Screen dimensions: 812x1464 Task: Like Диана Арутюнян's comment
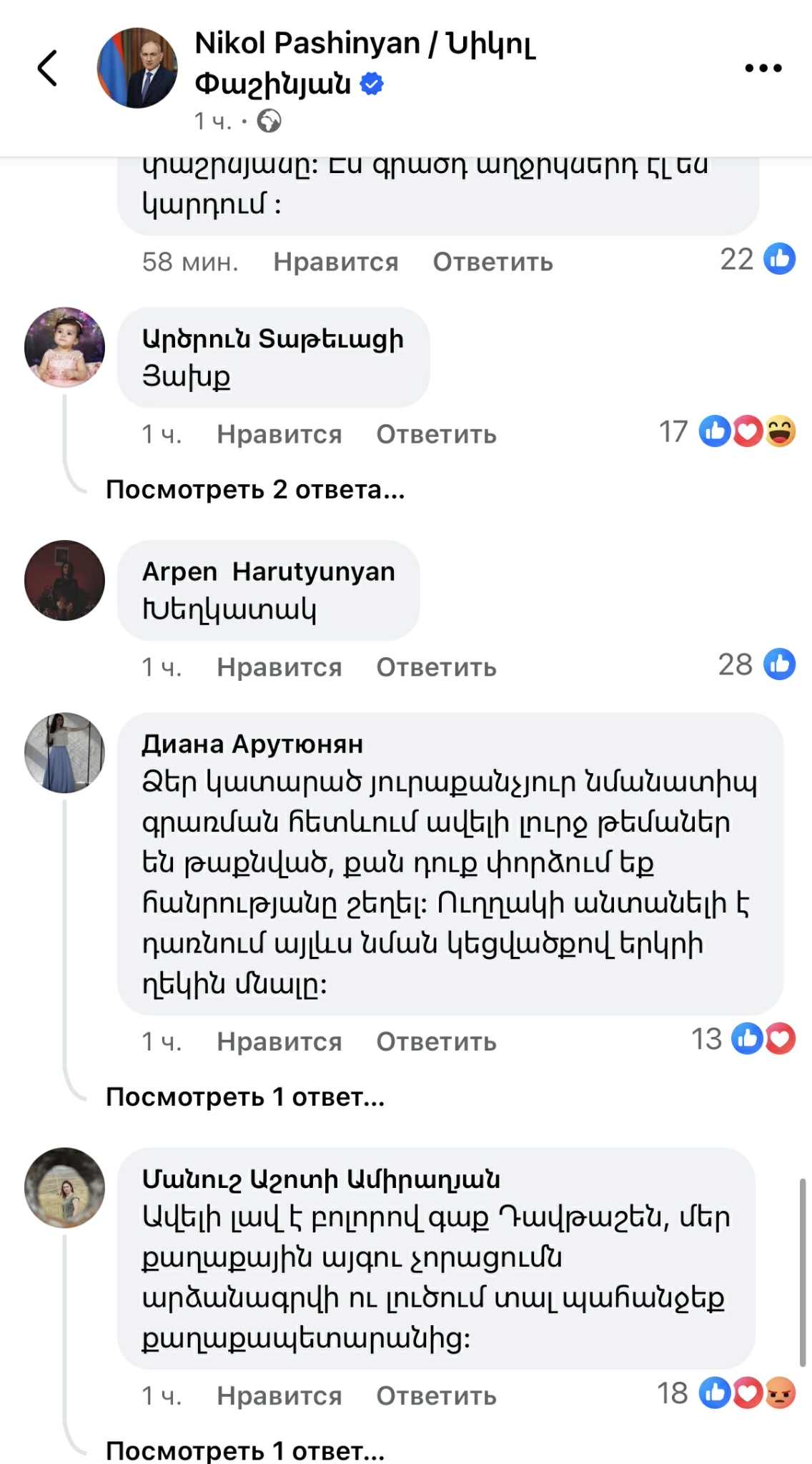click(x=279, y=1042)
